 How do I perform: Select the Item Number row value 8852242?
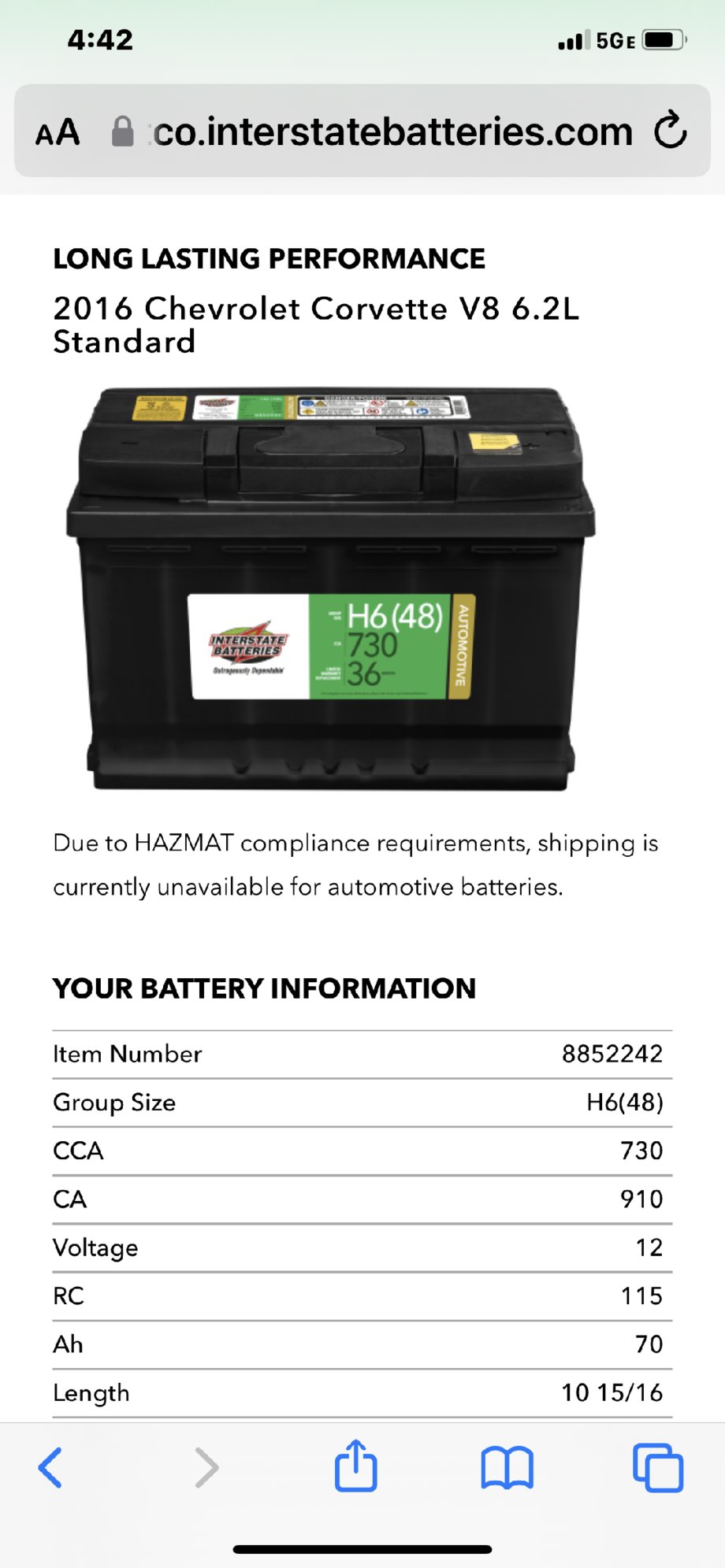click(612, 1054)
